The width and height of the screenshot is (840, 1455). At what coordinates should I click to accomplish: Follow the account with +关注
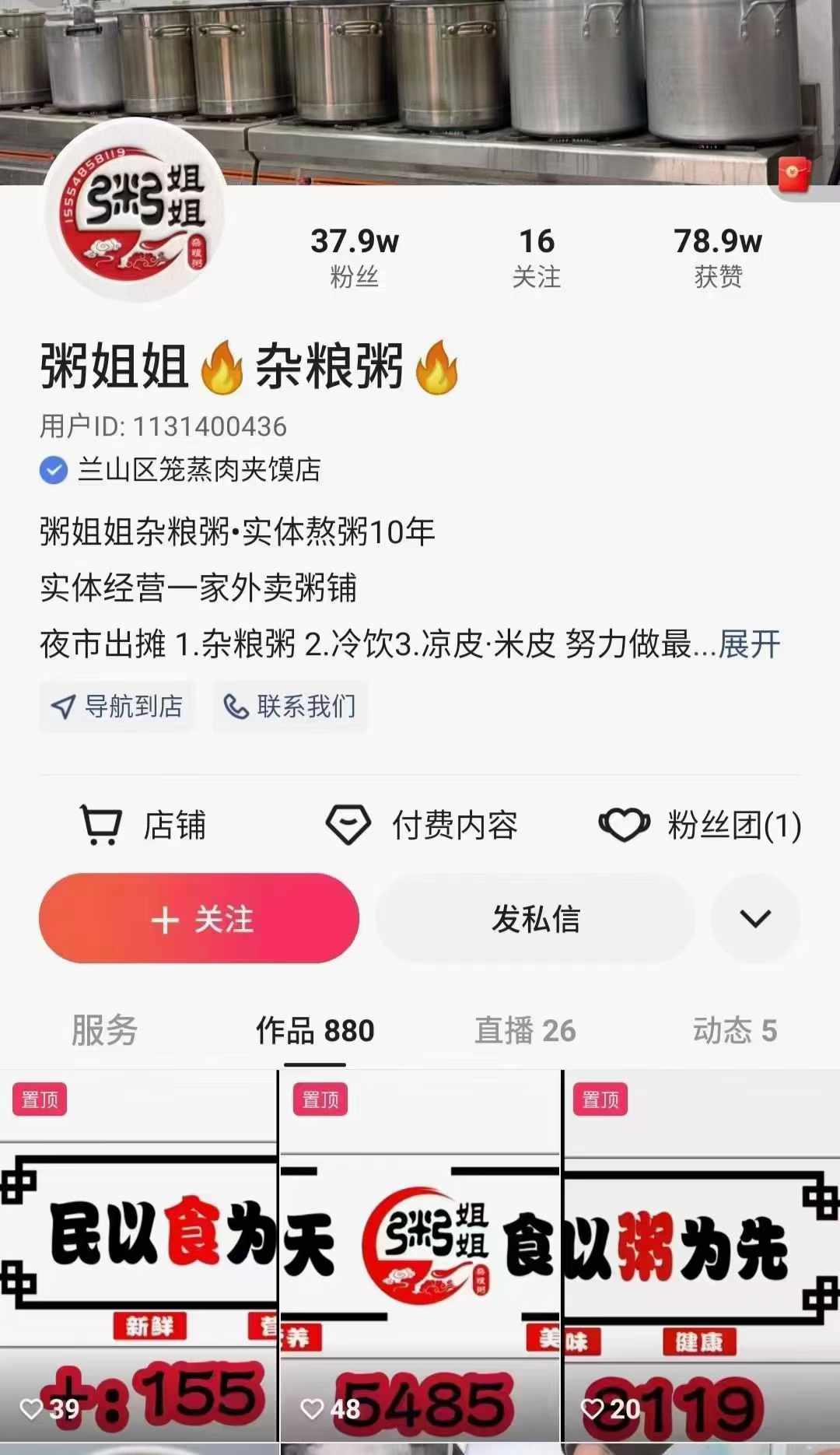(200, 919)
